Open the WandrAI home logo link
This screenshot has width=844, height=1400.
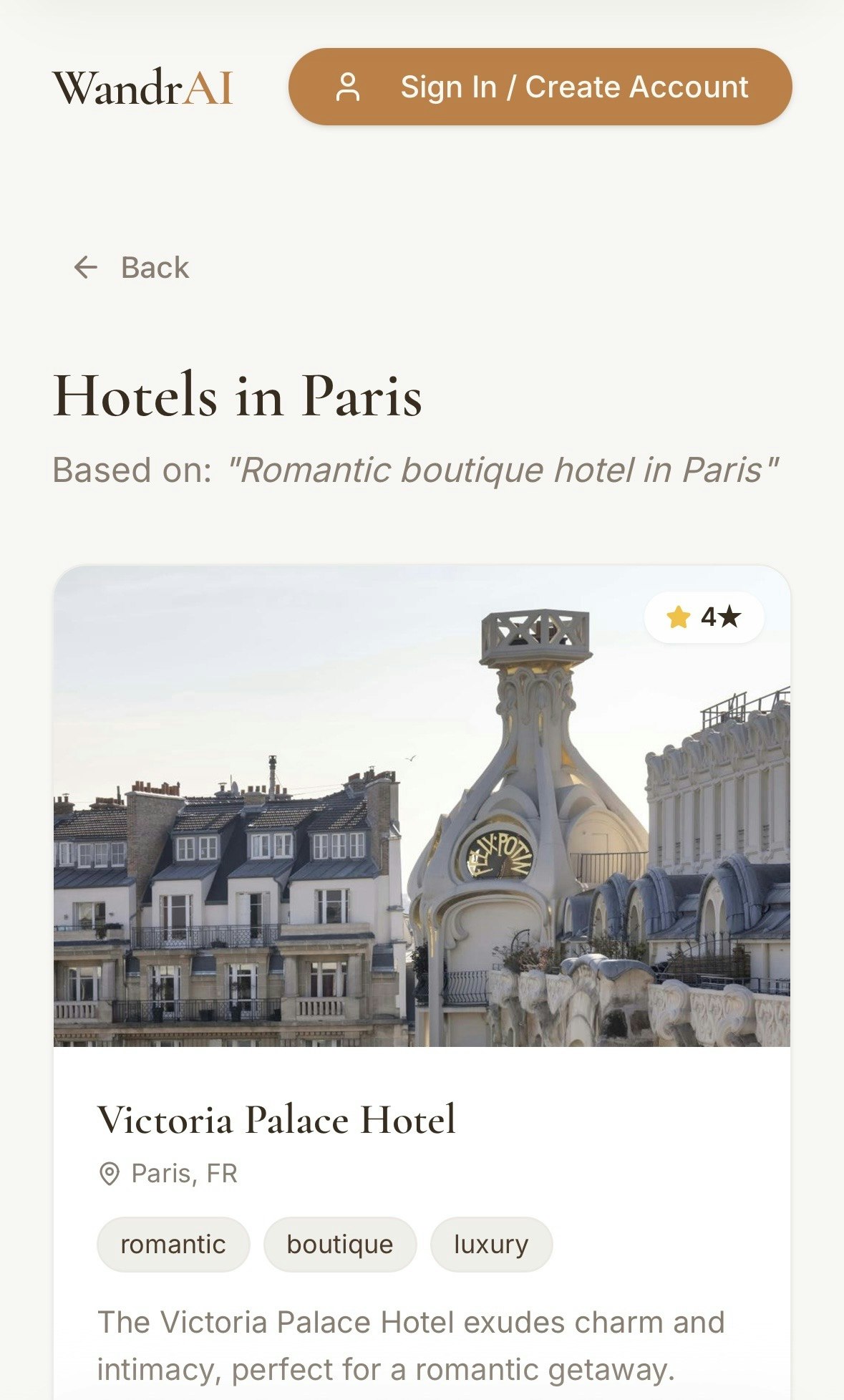click(143, 88)
